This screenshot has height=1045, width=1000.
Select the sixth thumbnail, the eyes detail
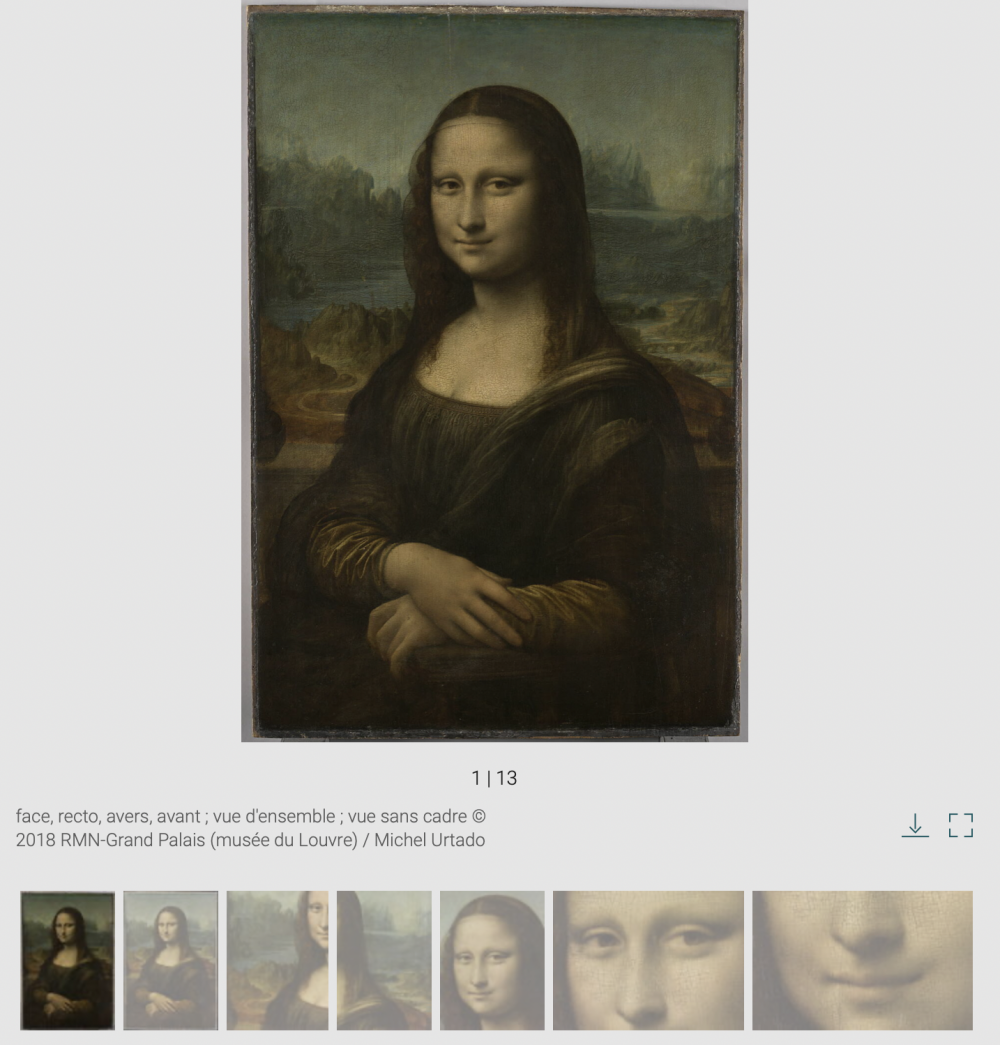coord(648,960)
